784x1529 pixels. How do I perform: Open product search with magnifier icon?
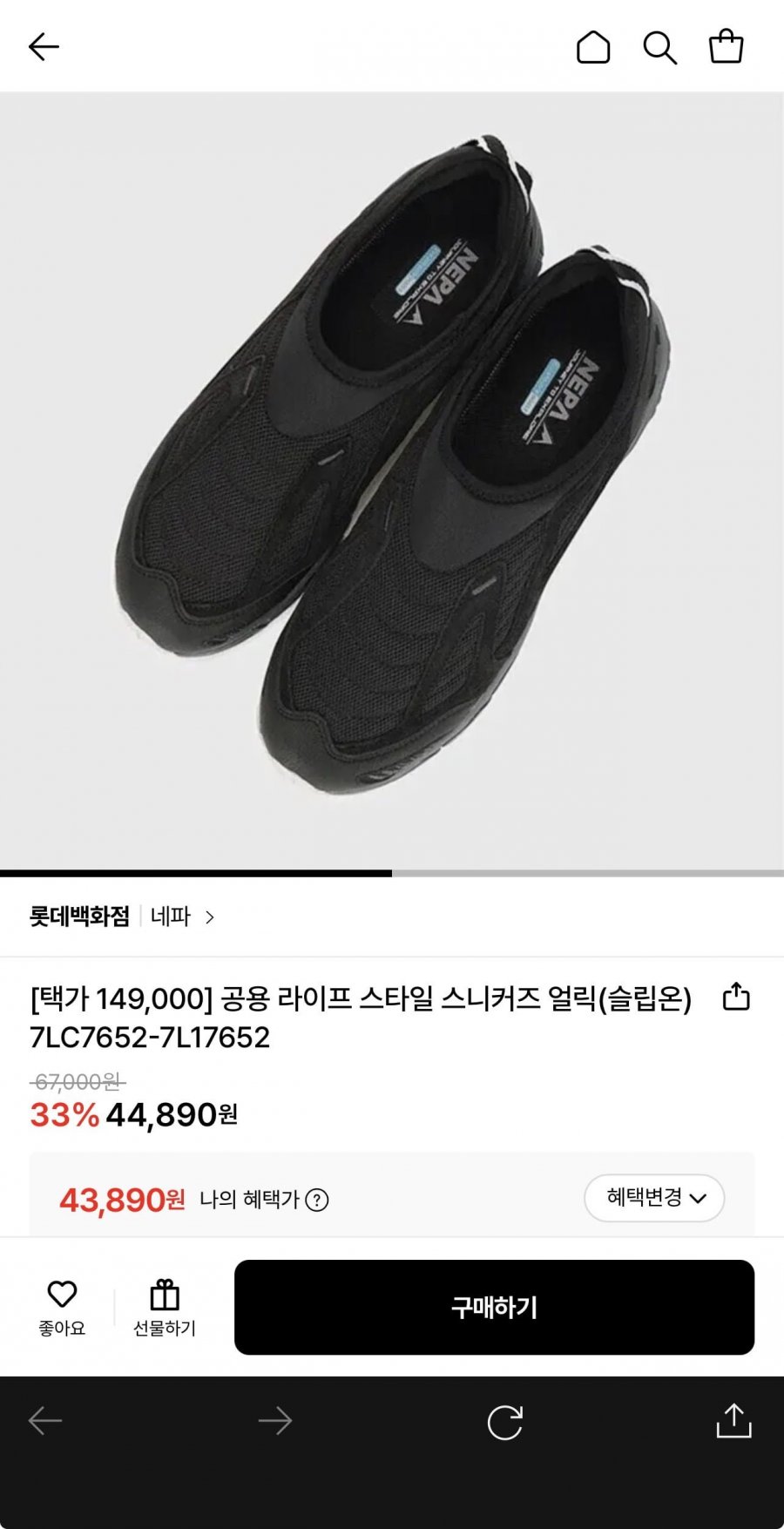(662, 48)
